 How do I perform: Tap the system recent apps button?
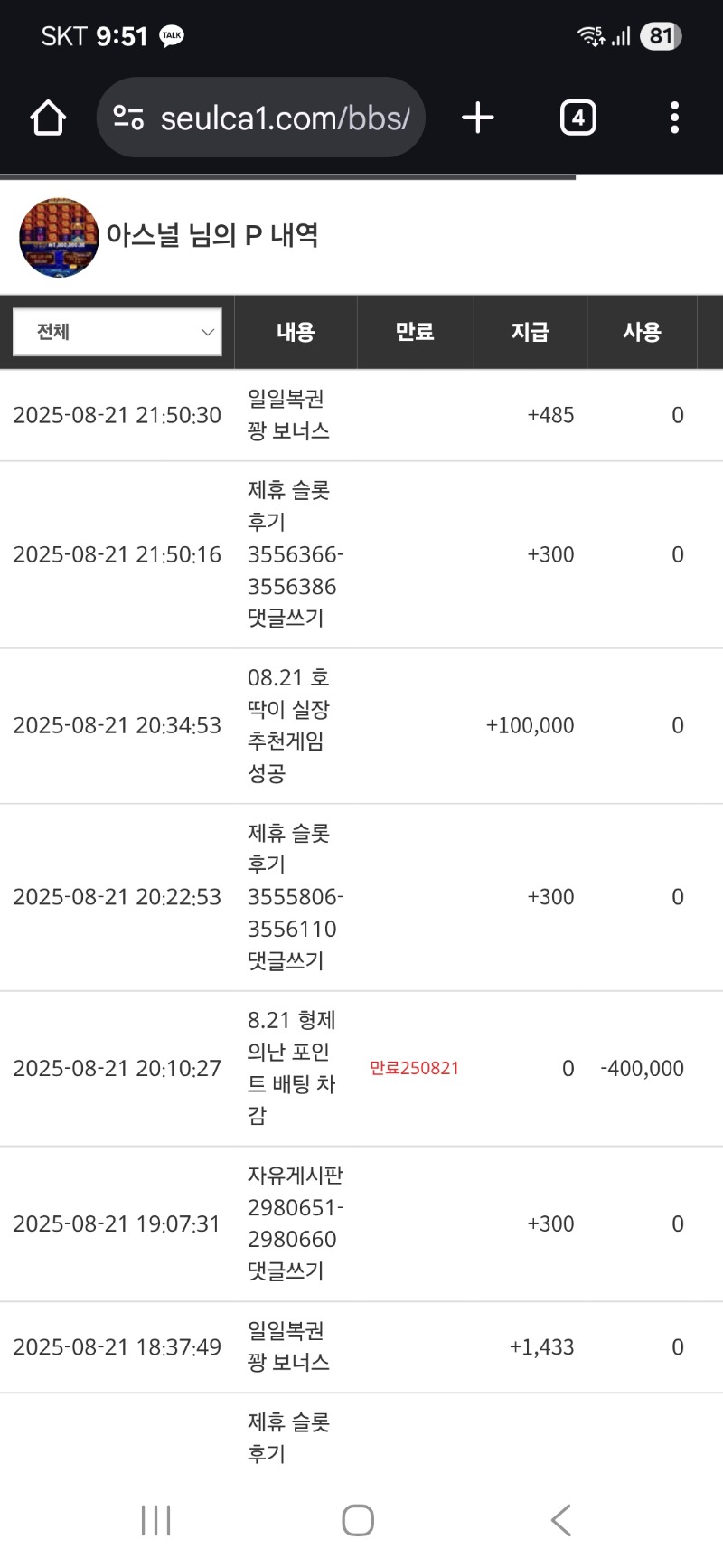(x=156, y=1520)
